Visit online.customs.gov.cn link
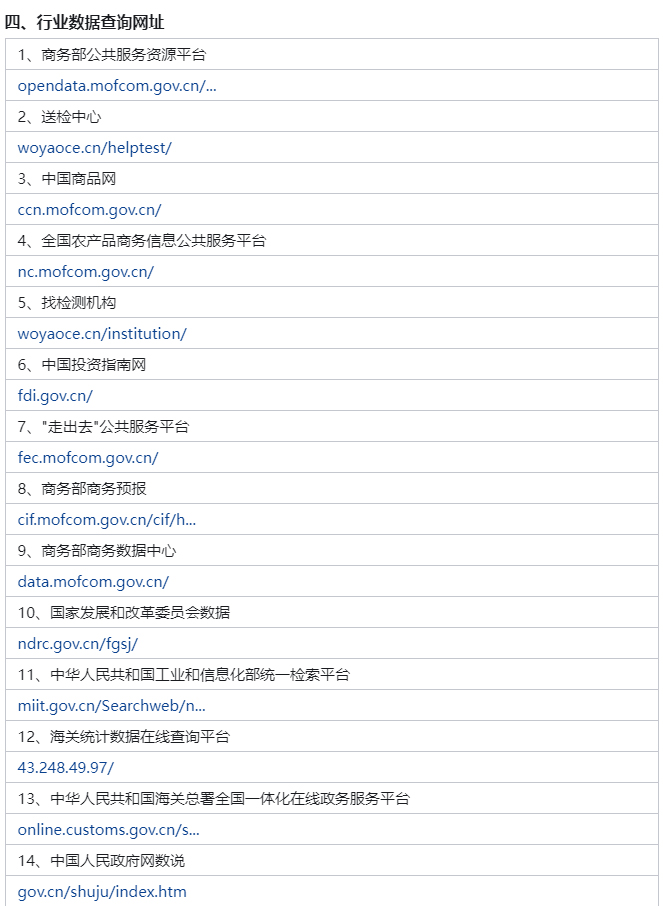The width and height of the screenshot is (663, 906). tap(109, 829)
